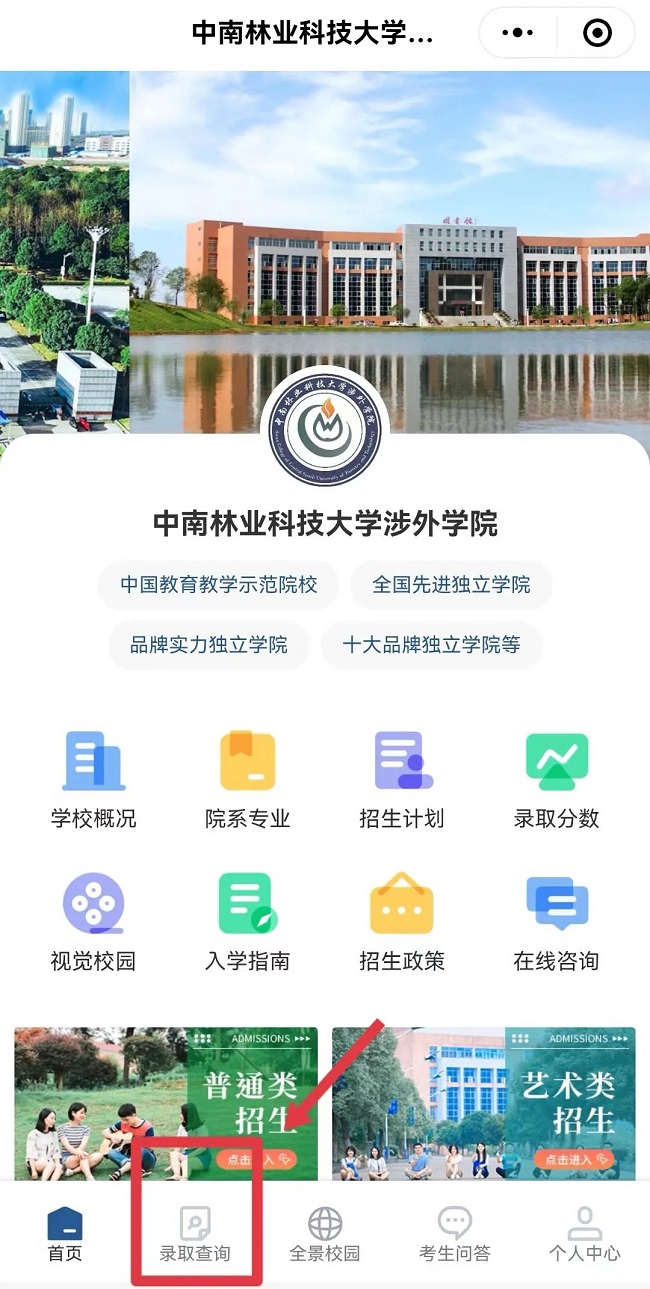
Task: Open the mini program more options menu
Action: [518, 33]
